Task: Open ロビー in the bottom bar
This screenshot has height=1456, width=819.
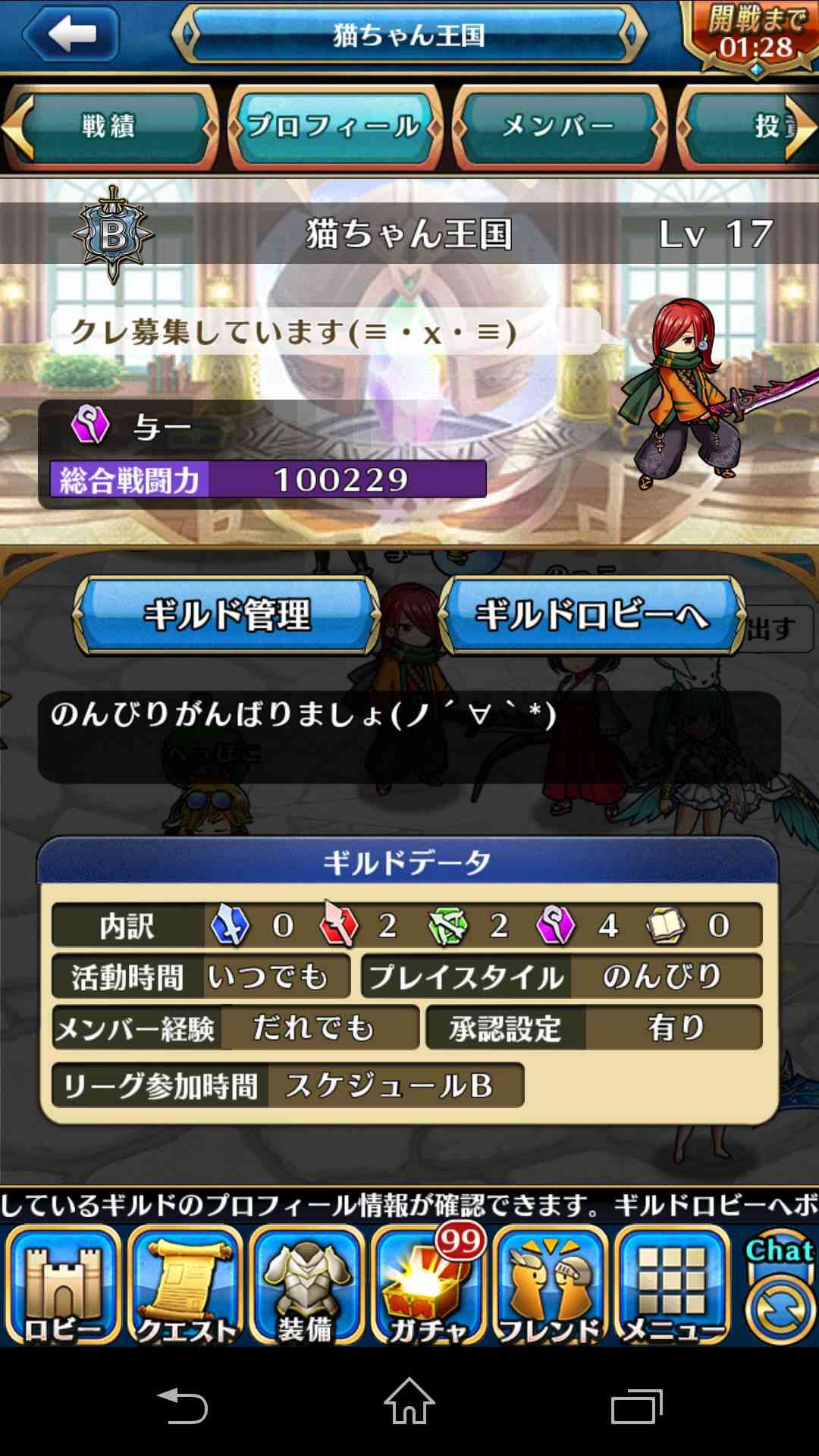Action: click(64, 1285)
